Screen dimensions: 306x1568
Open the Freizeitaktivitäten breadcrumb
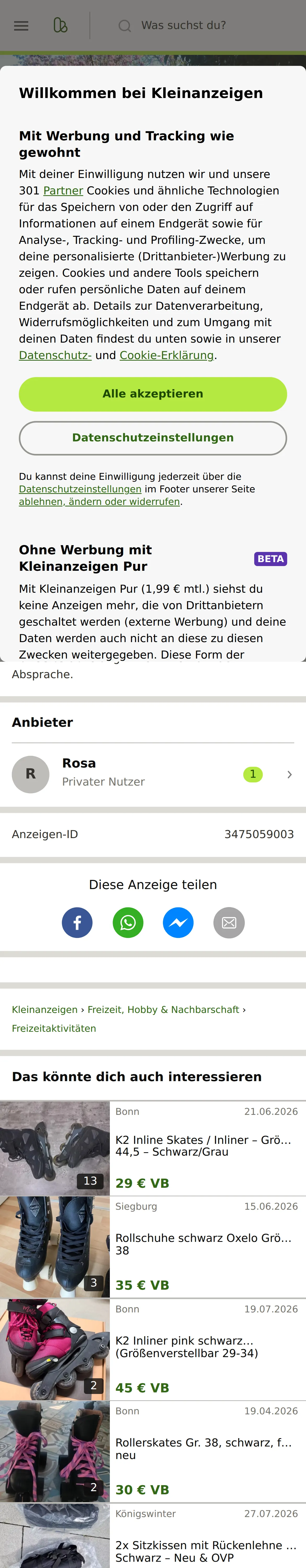pyautogui.click(x=54, y=1028)
